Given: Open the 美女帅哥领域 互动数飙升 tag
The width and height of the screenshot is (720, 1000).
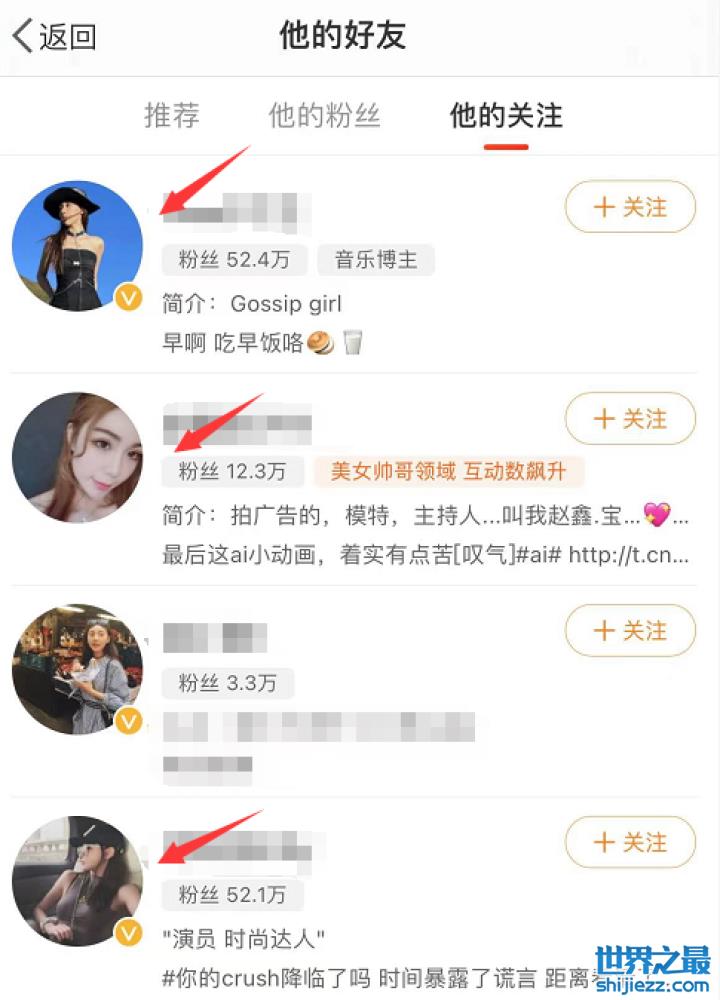Looking at the screenshot, I should point(449,471).
